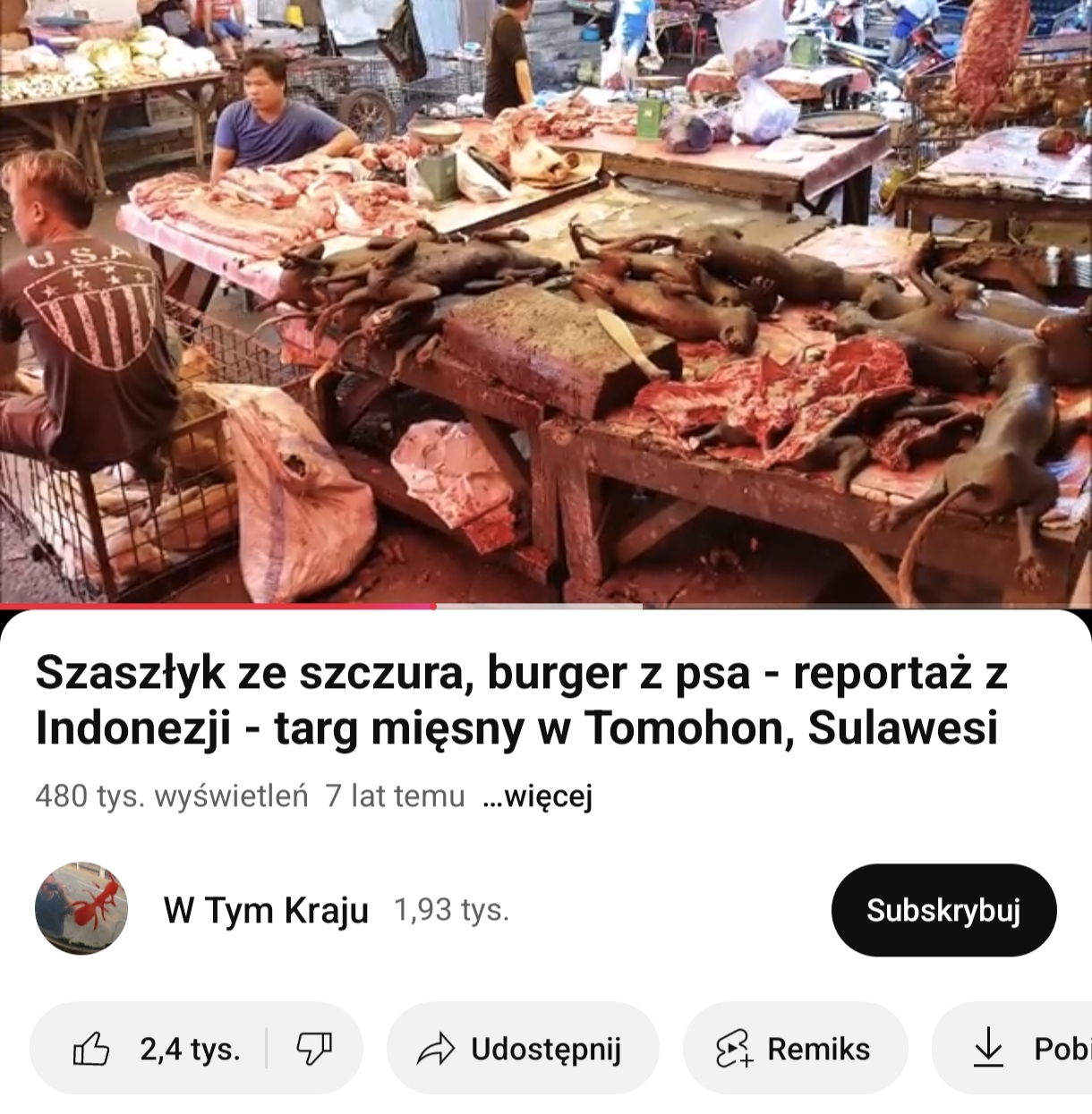Dislike this video

(314, 1049)
